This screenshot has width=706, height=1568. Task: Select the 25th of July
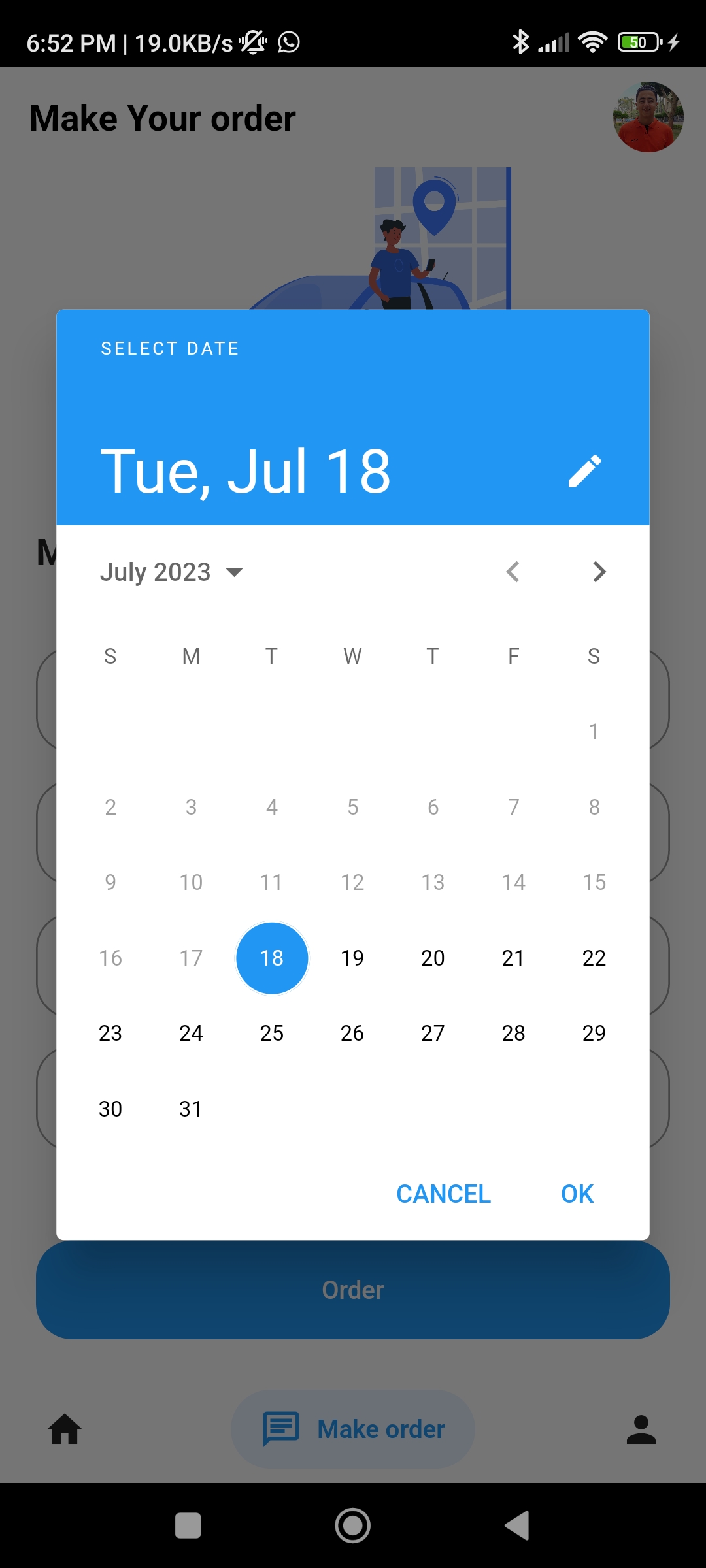[x=272, y=1033]
